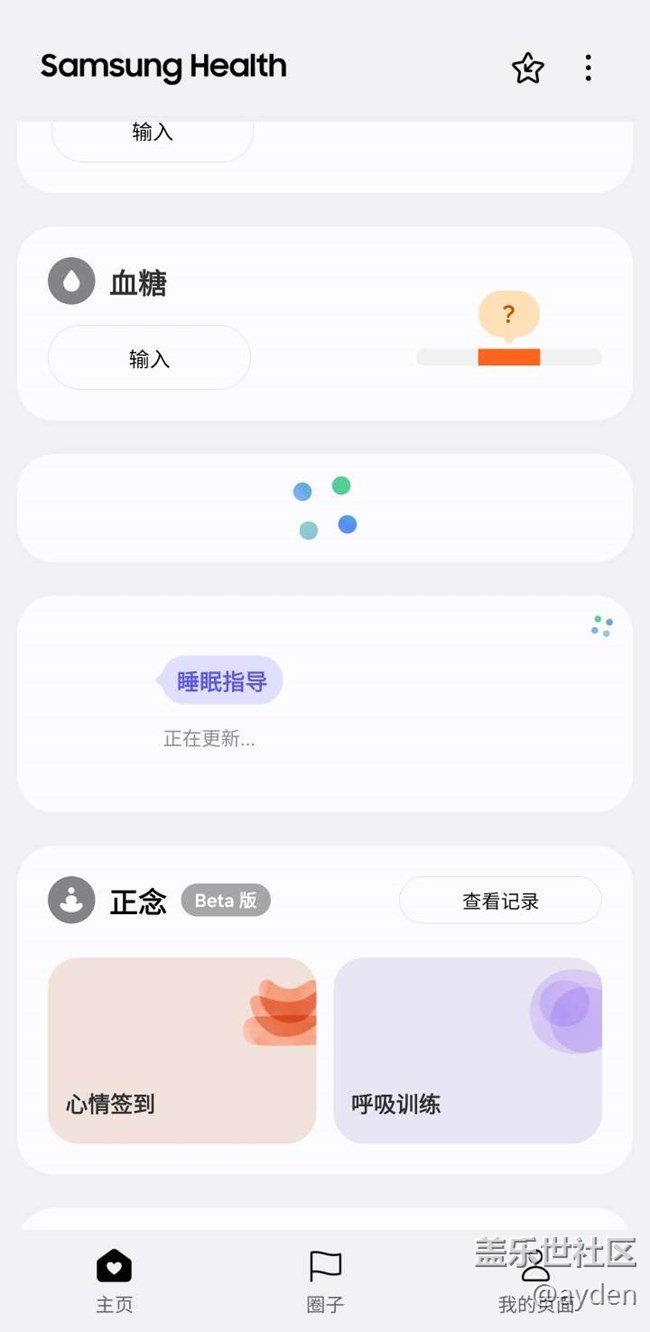Image resolution: width=650 pixels, height=1332 pixels.
Task: Open the 睡眠指导 sleep coaching card
Action: click(324, 704)
